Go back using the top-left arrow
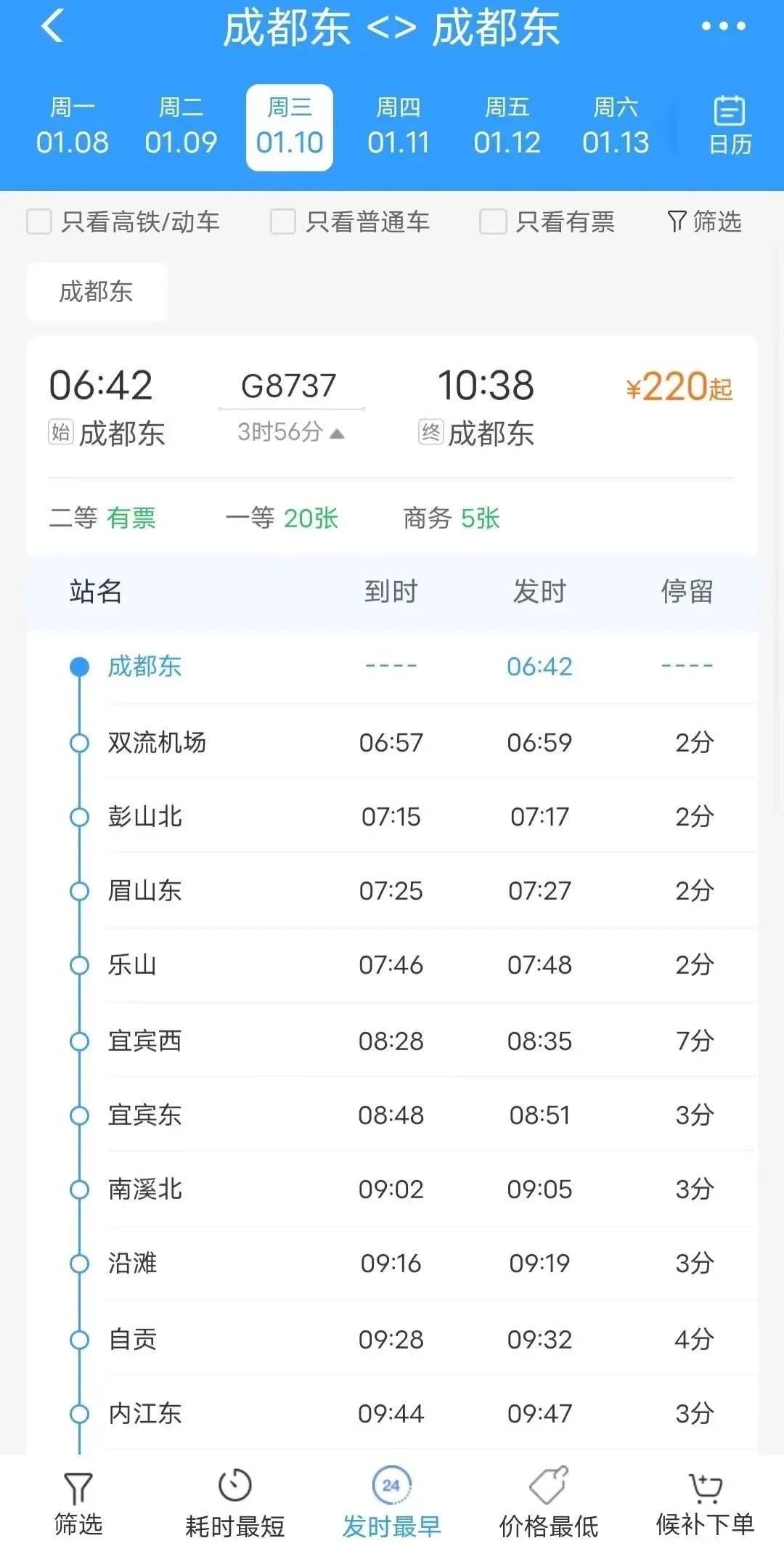Image resolution: width=784 pixels, height=1554 pixels. [52, 27]
